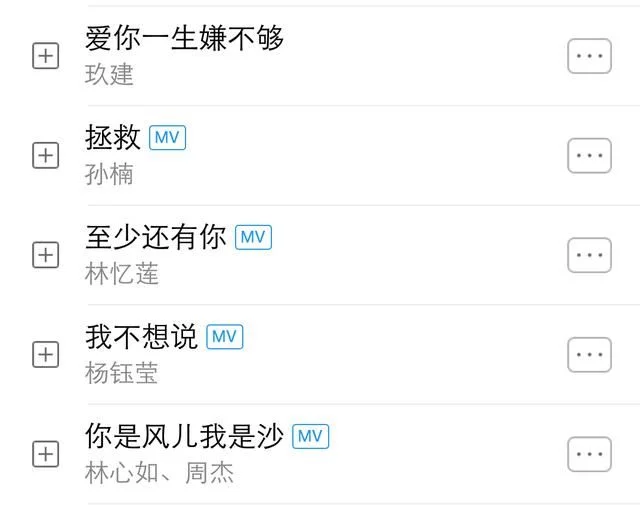This screenshot has height=505, width=640.
Task: Watch the MV for 我不想说
Action: click(x=225, y=337)
